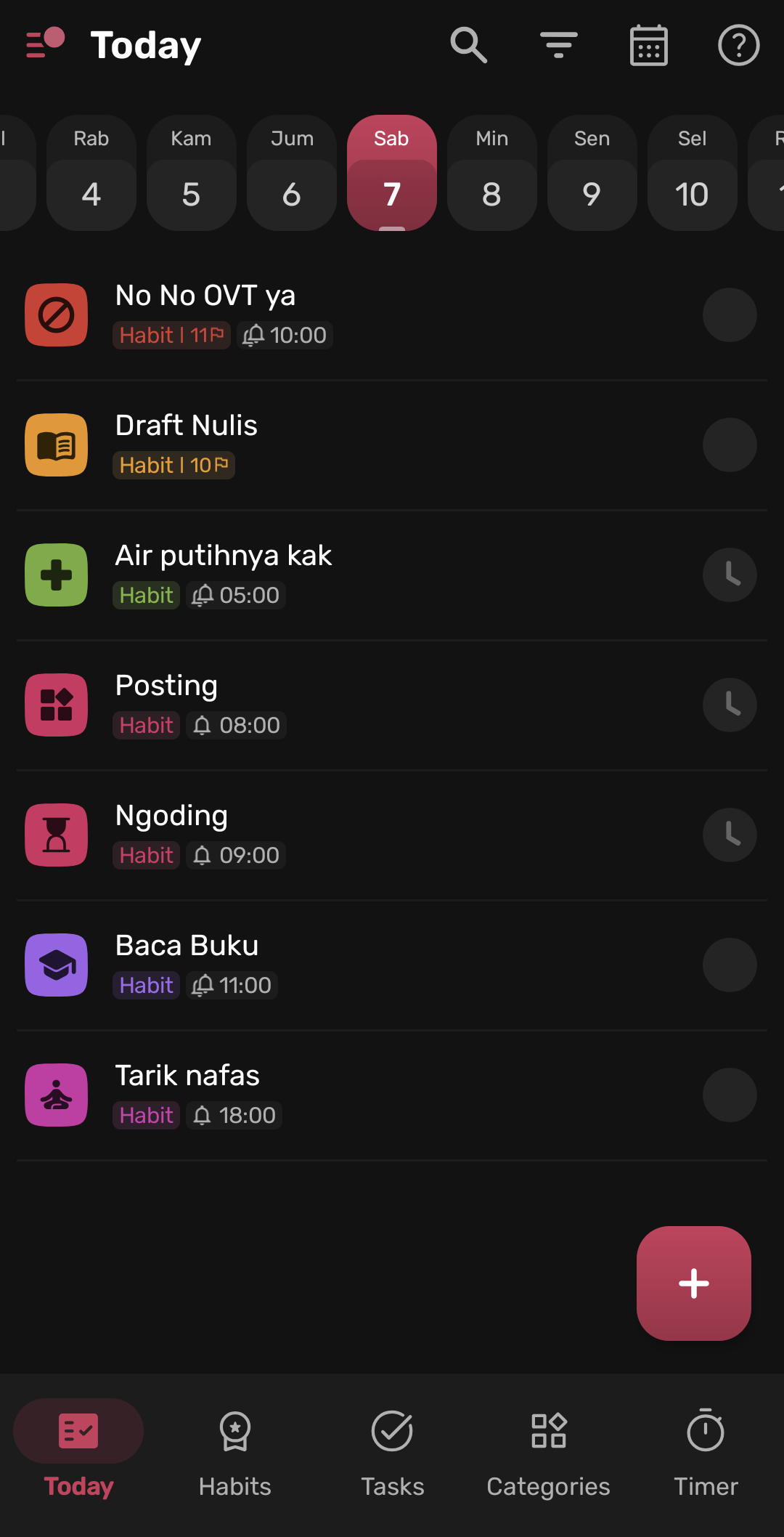784x1537 pixels.
Task: Tap the Ngoding hourglass icon
Action: click(56, 835)
